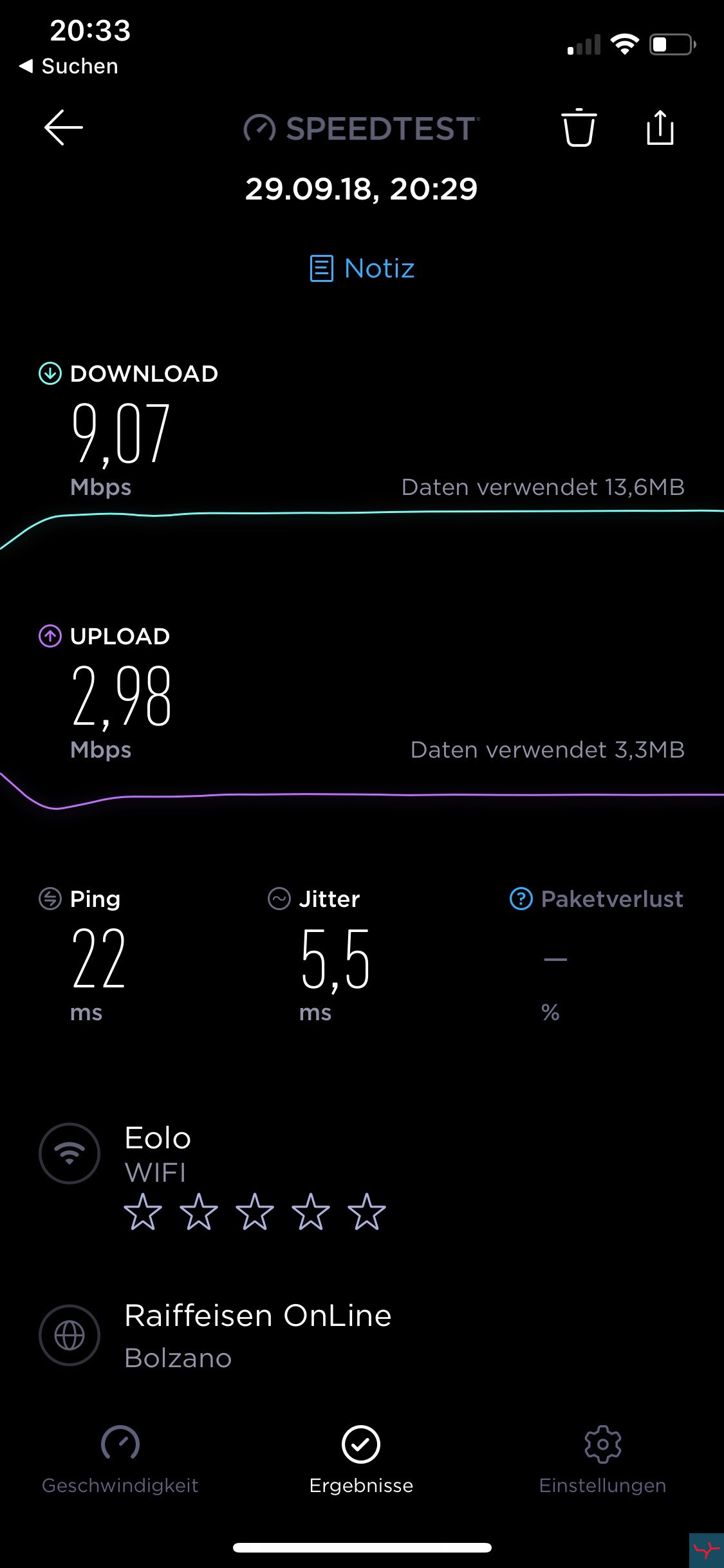Rate Eolo with five stars
This screenshot has height=1568, width=724.
point(366,1211)
